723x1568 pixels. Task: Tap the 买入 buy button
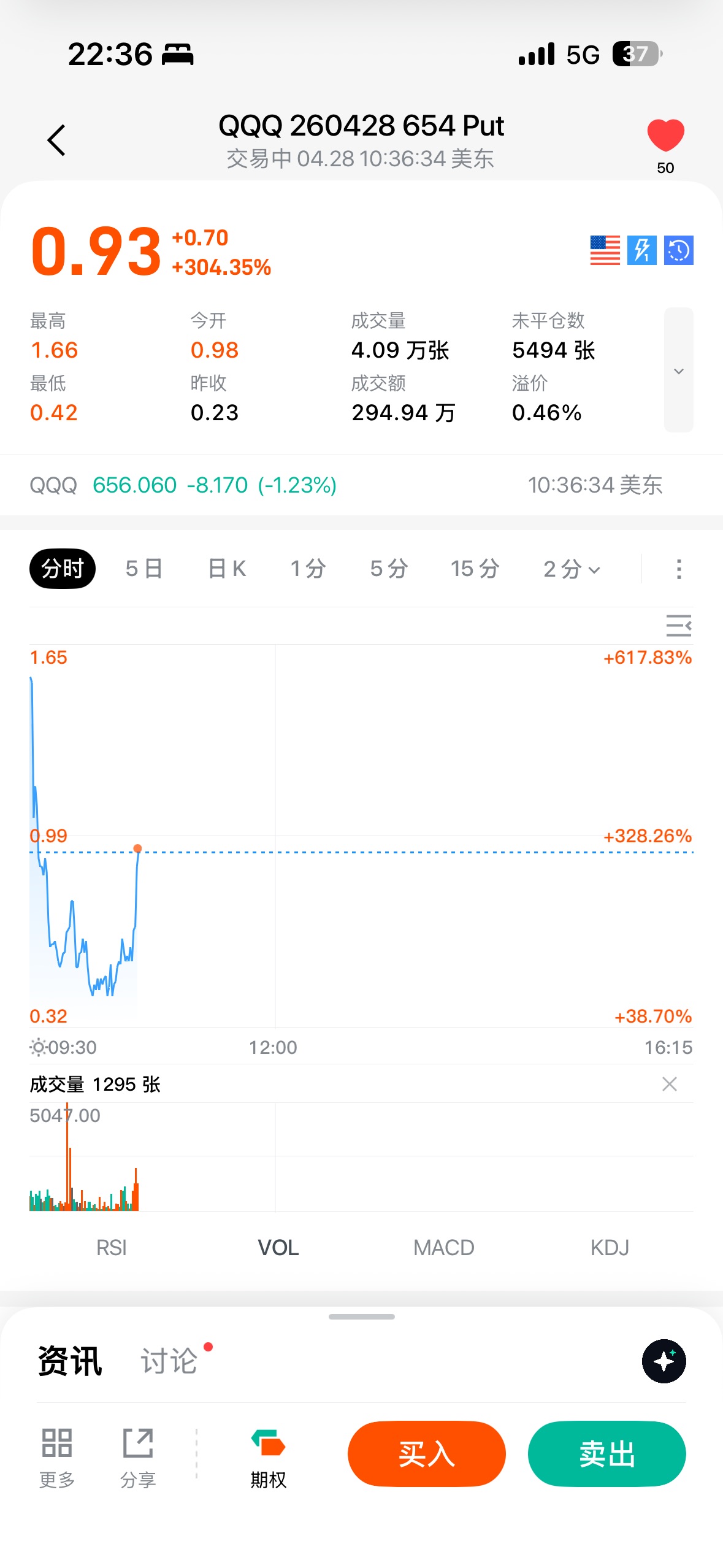pos(426,1454)
